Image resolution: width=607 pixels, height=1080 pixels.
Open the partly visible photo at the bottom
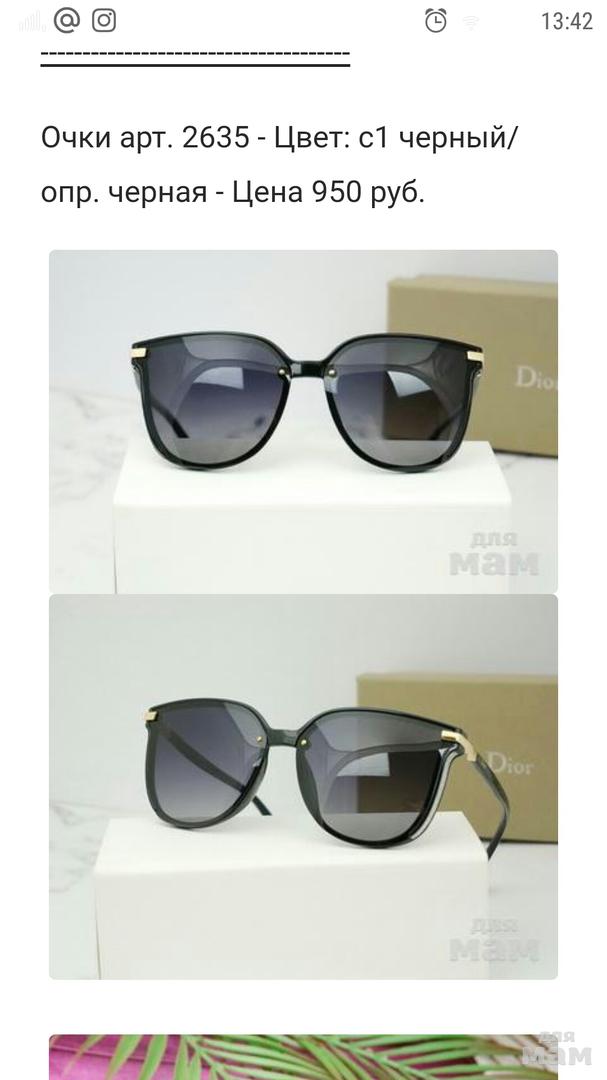tap(303, 1057)
